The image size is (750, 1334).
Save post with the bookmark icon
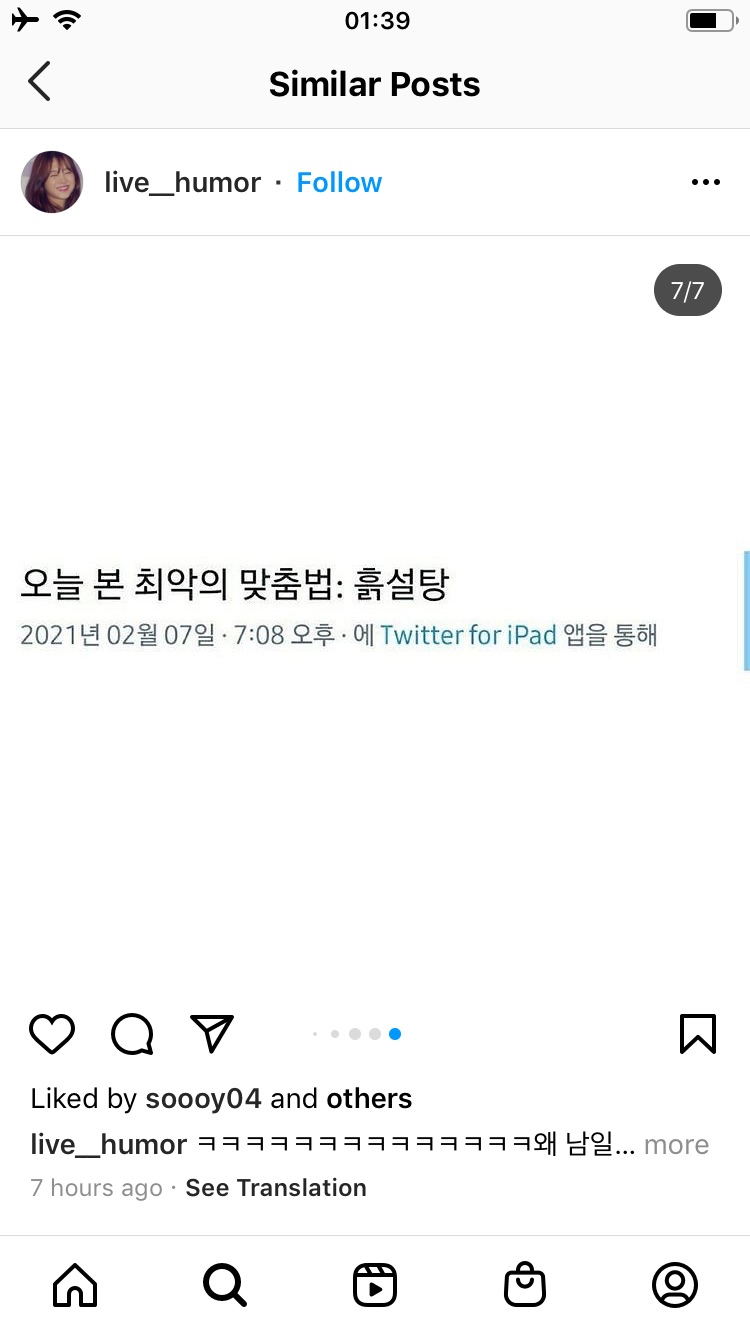point(697,1034)
